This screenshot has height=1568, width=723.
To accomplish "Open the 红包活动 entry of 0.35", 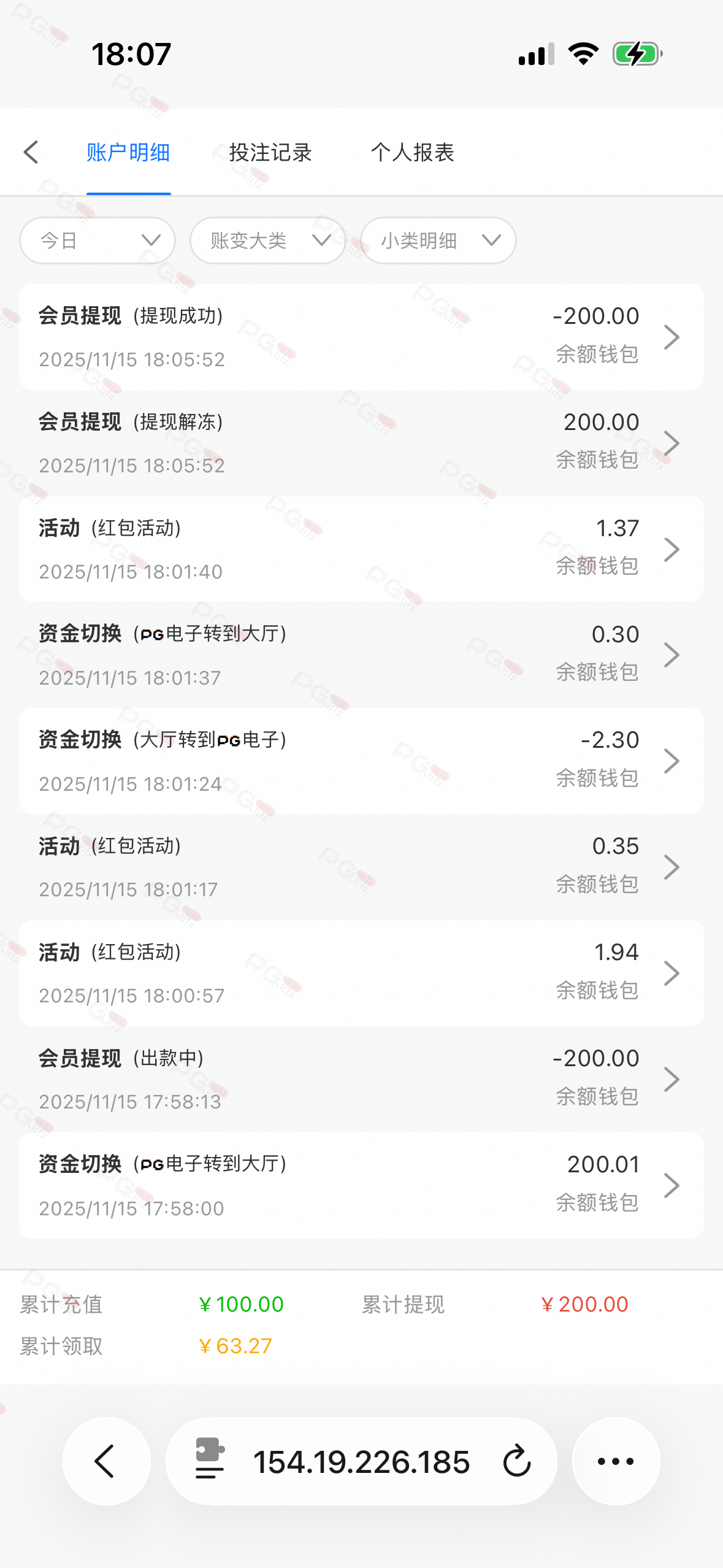I will [361, 867].
